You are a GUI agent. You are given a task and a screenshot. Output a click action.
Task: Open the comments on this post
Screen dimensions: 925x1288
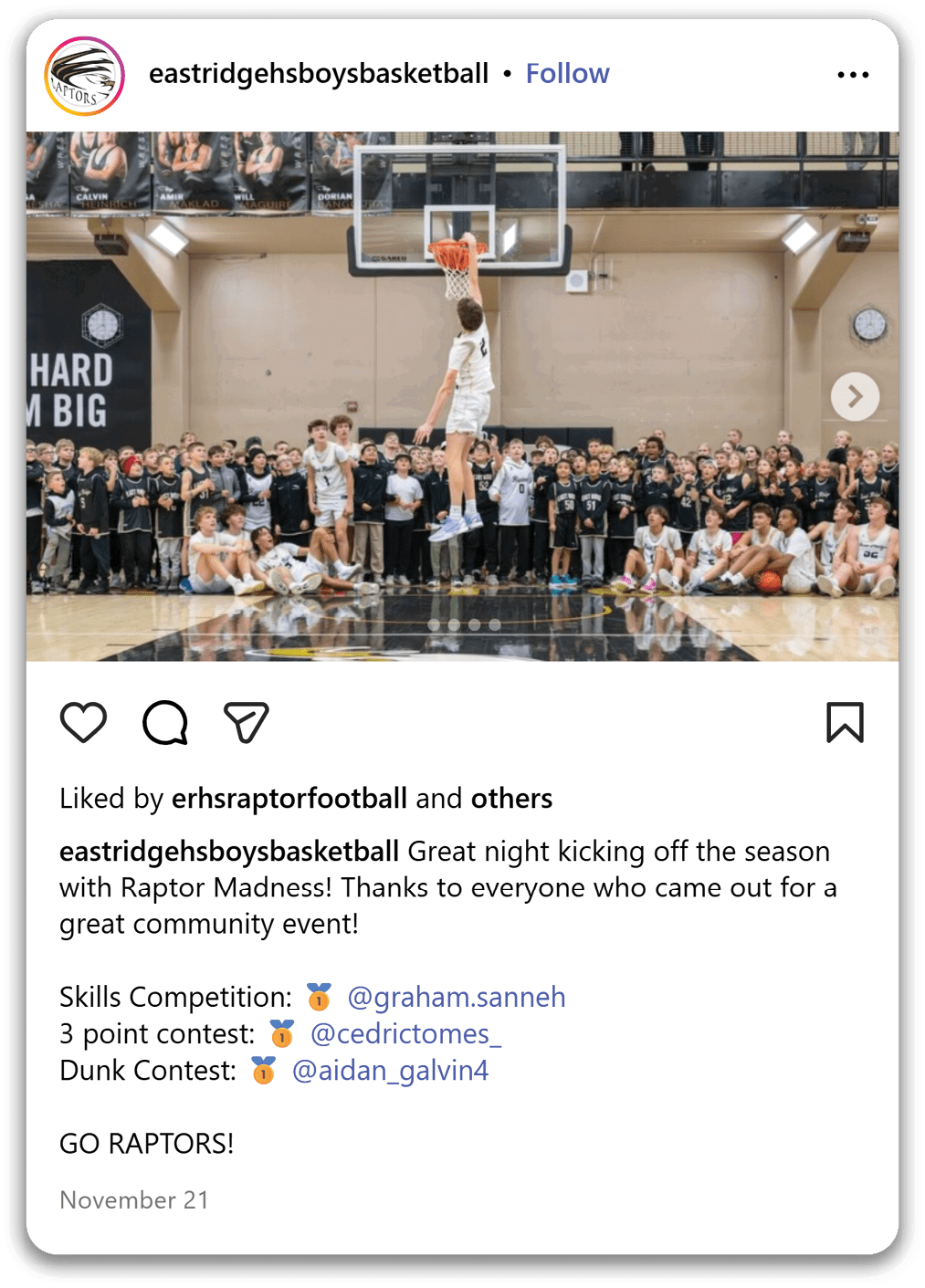tap(165, 723)
